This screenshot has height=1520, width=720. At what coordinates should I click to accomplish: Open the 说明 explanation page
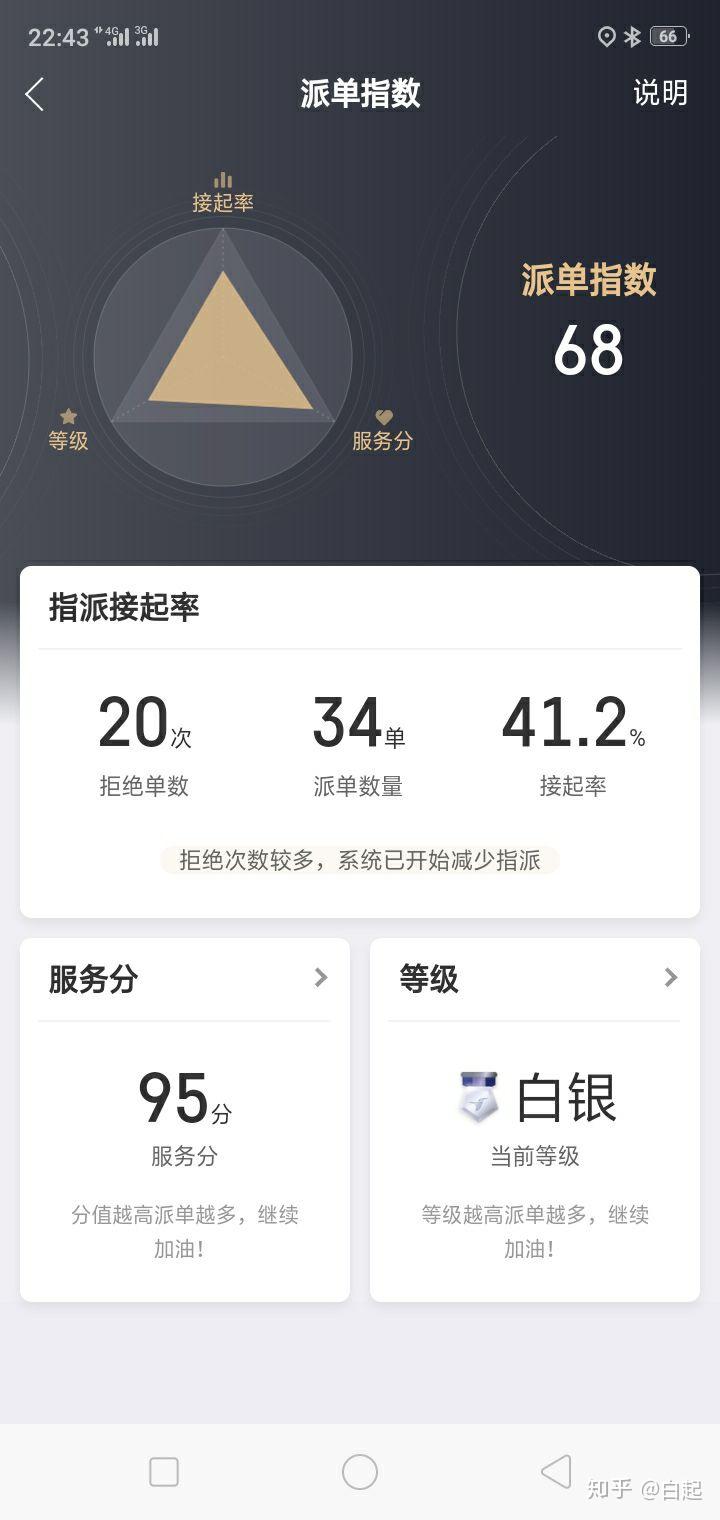(660, 93)
